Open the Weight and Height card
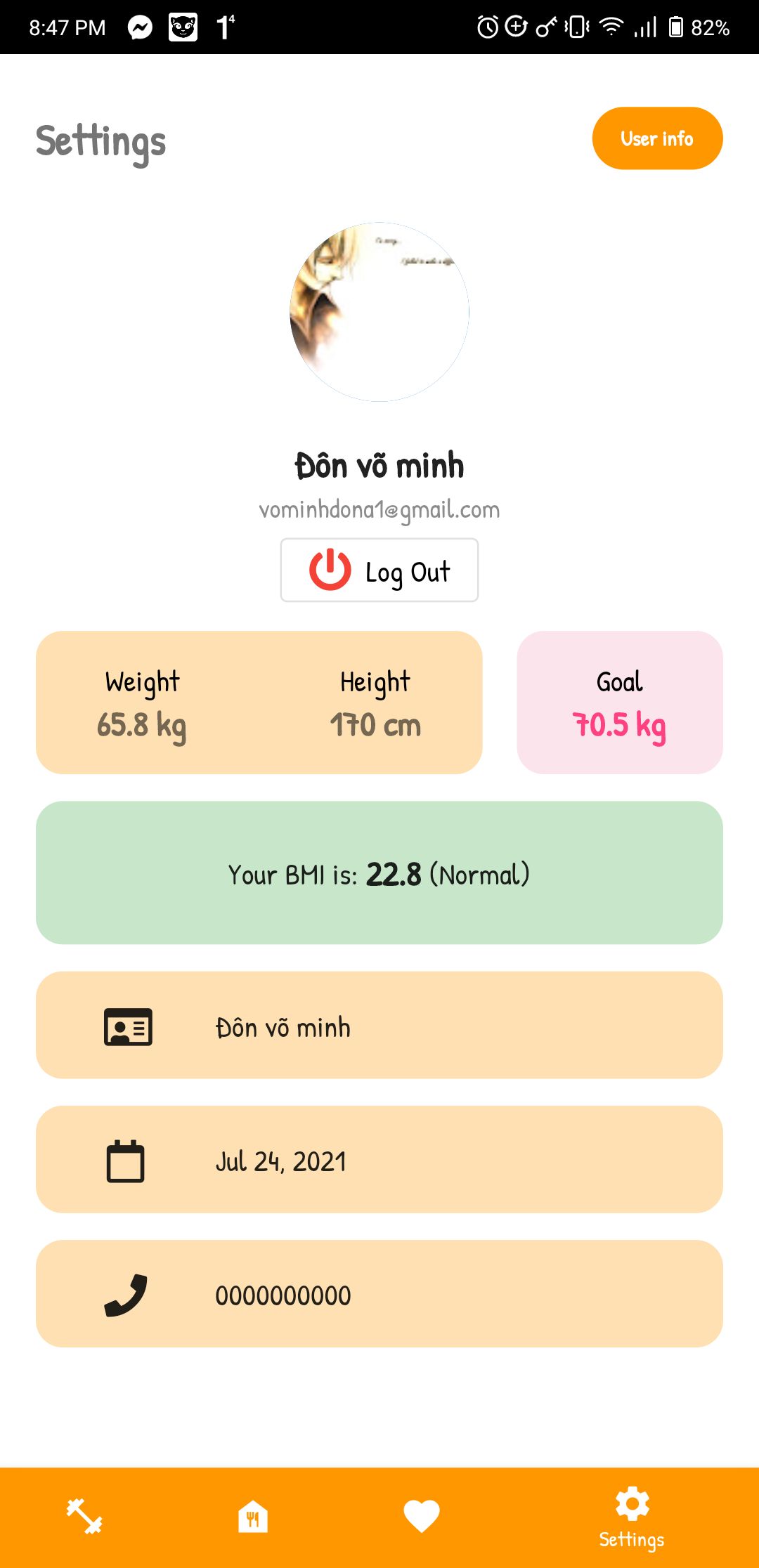 [x=259, y=703]
